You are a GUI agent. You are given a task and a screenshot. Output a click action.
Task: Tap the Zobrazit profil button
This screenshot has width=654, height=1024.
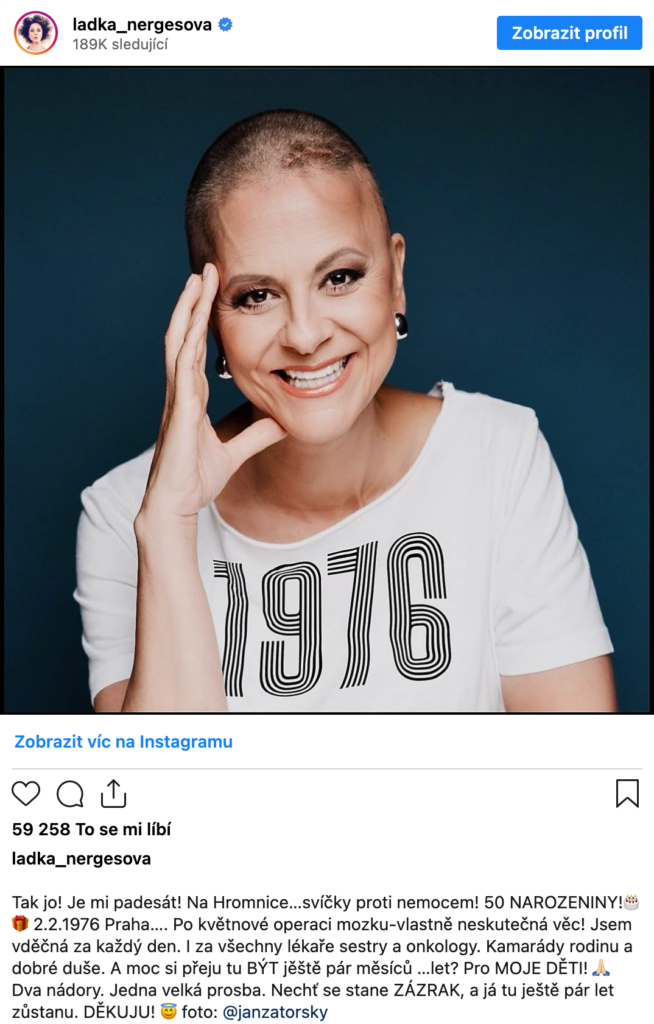click(569, 33)
